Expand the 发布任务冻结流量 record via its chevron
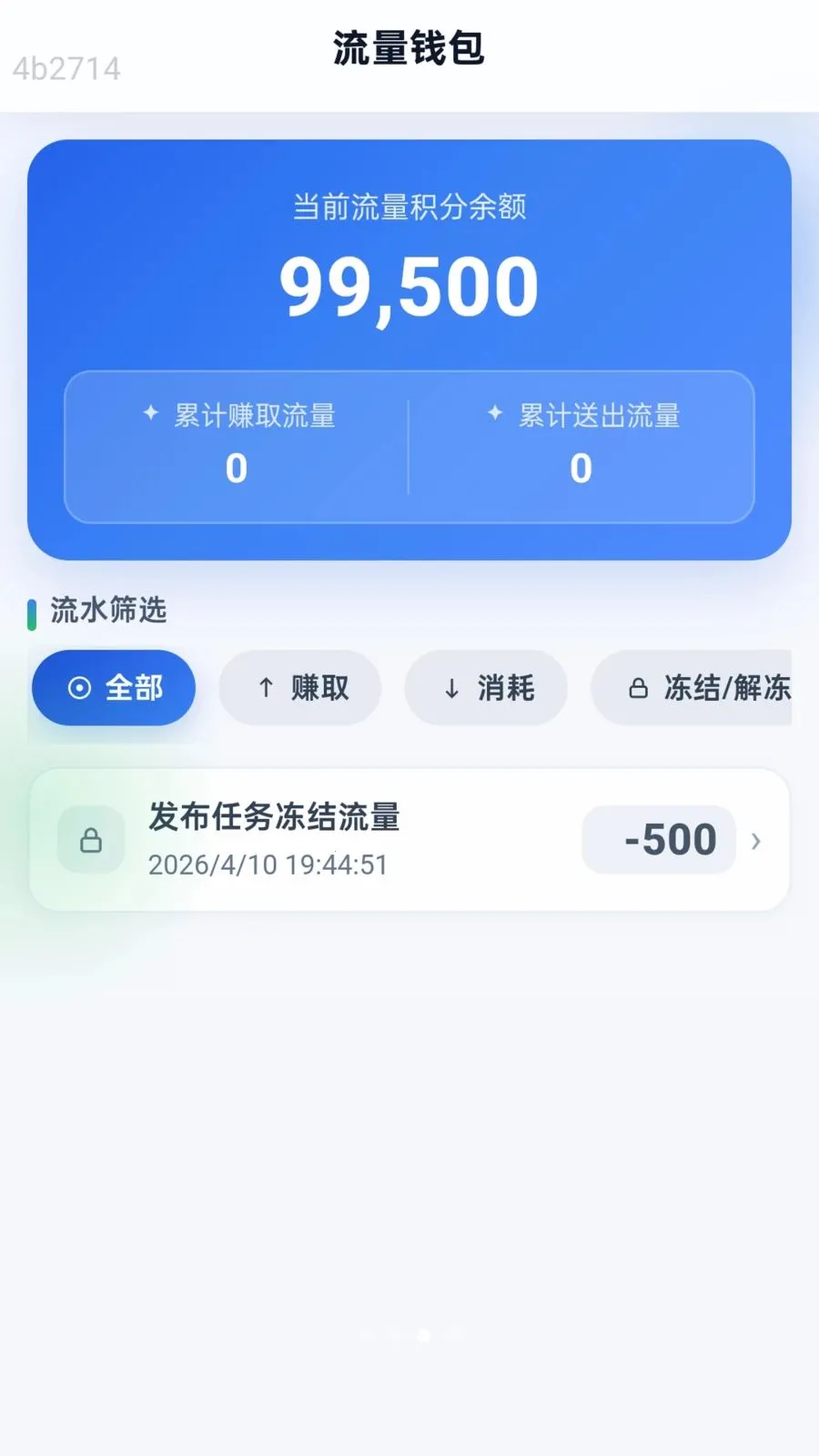This screenshot has height=1456, width=819. pos(755,842)
